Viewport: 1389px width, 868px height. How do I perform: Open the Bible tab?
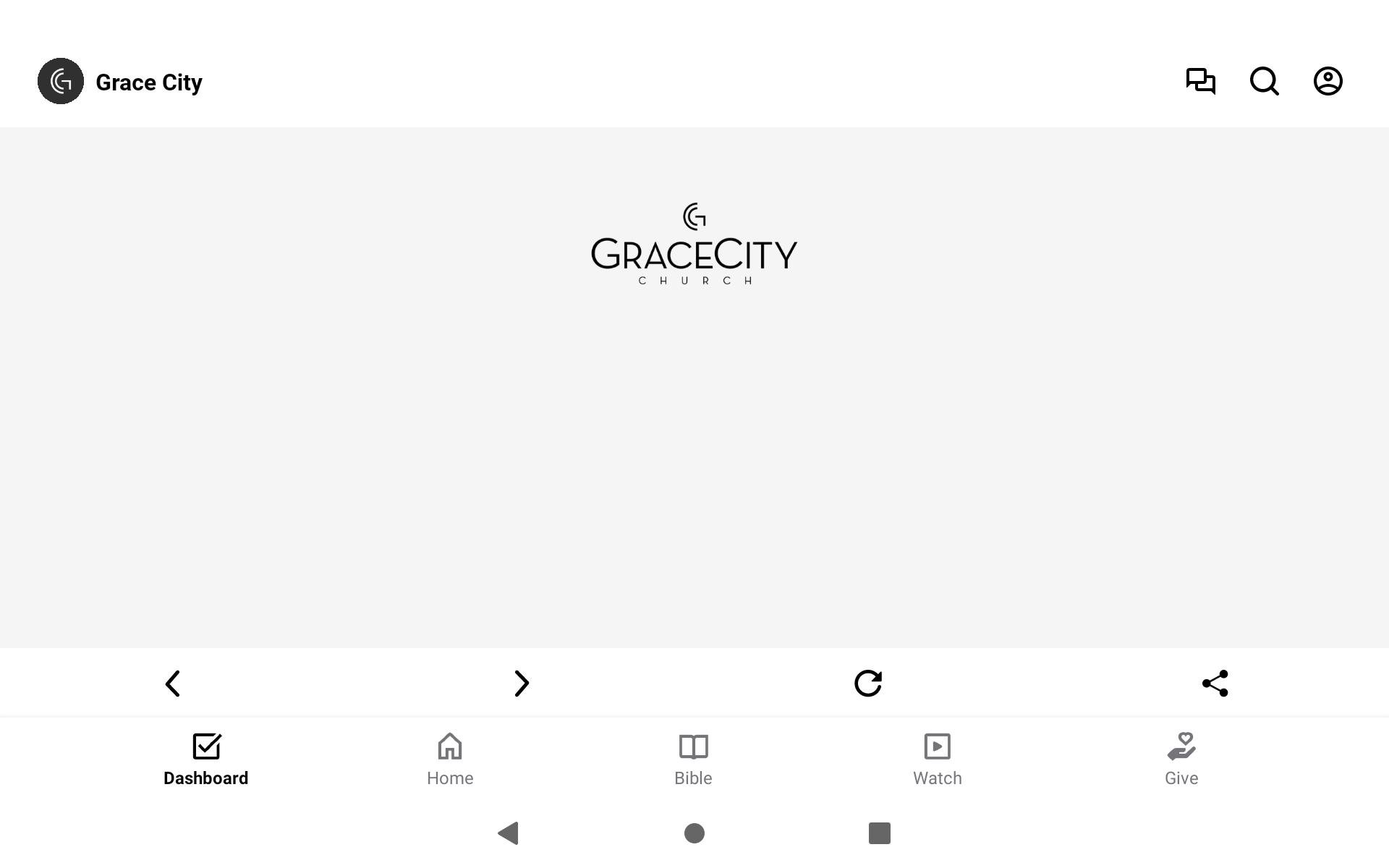(693, 759)
